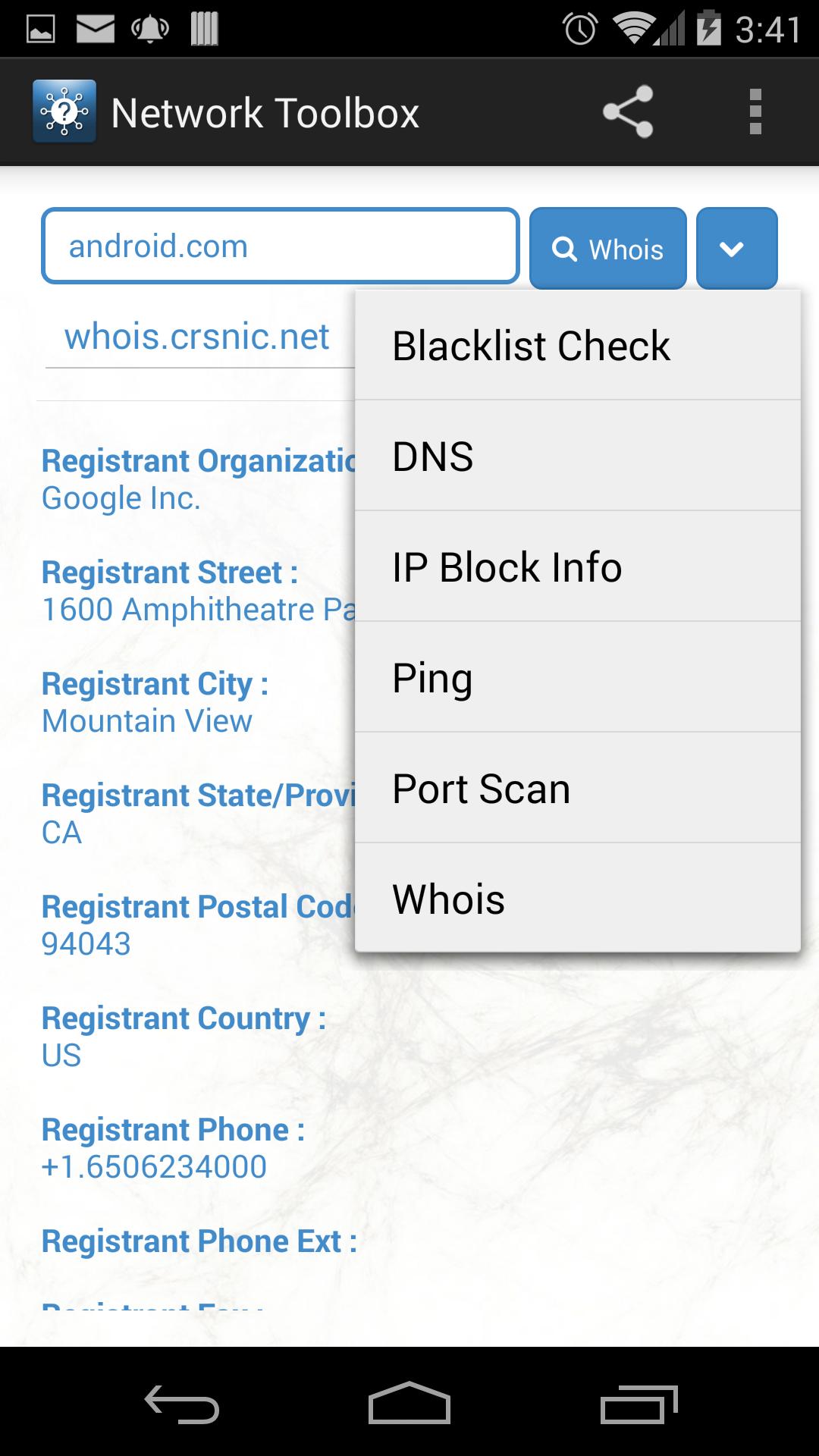The width and height of the screenshot is (819, 1456).
Task: Tap the magnifier icon on the Whois button
Action: point(566,248)
